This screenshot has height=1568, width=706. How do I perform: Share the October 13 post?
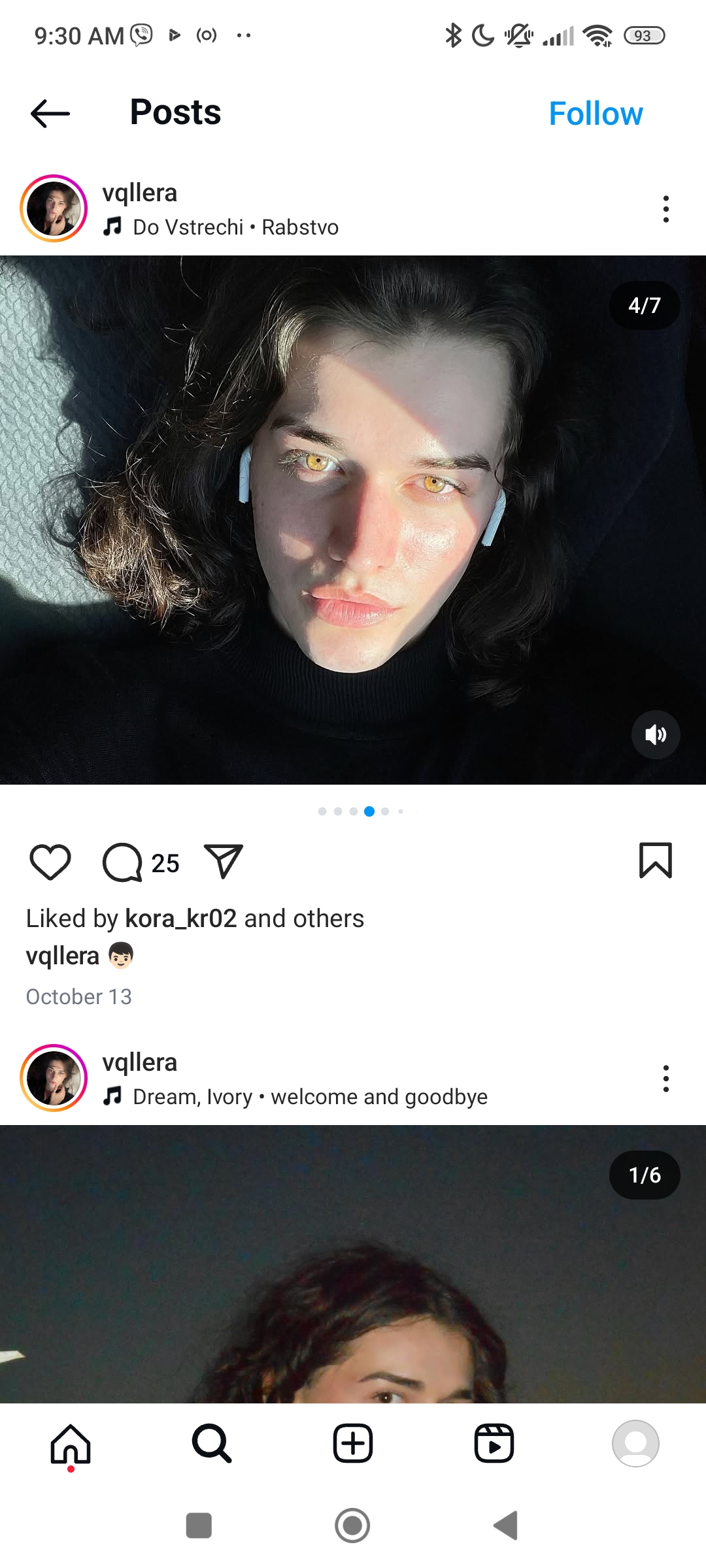[224, 861]
